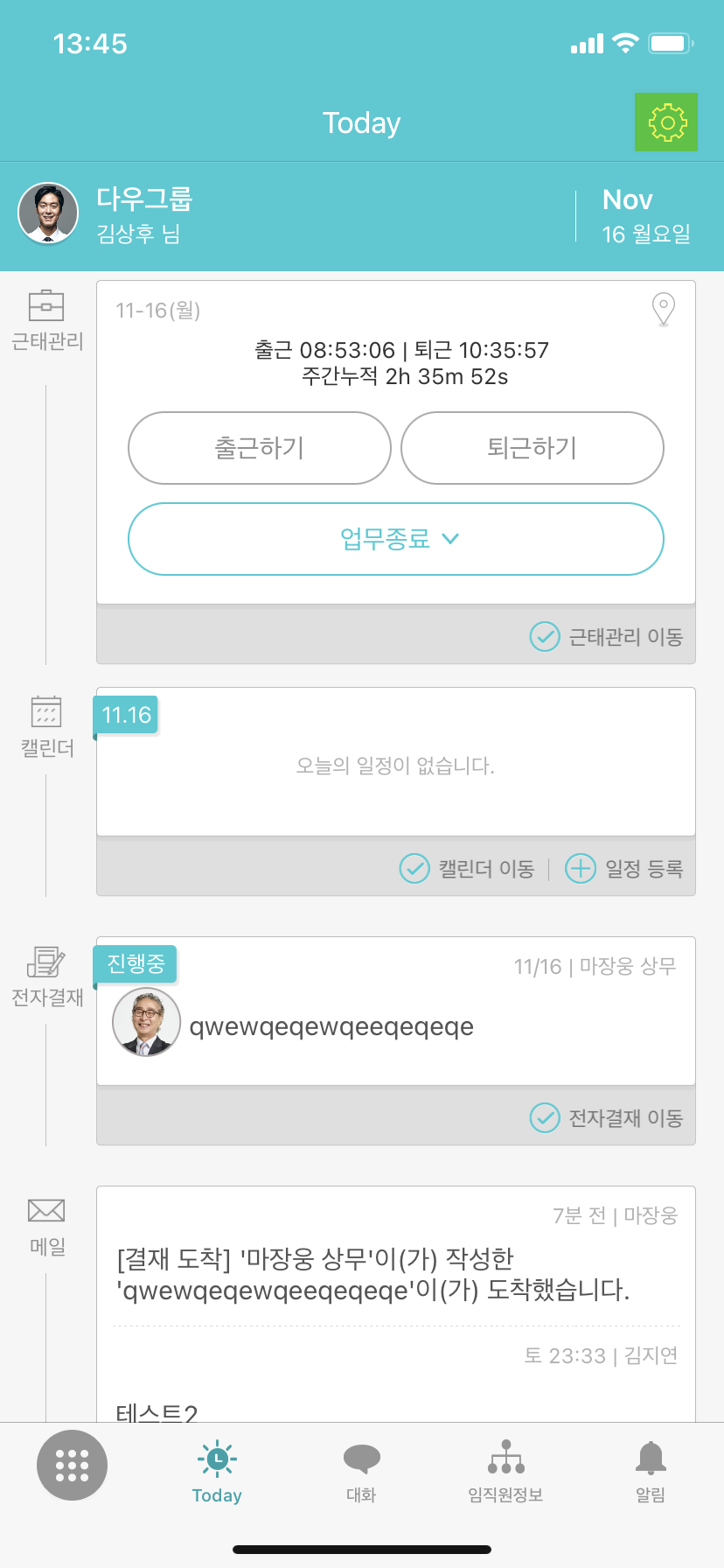724x1568 pixels.
Task: Open the settings gear icon
Action: 666,122
